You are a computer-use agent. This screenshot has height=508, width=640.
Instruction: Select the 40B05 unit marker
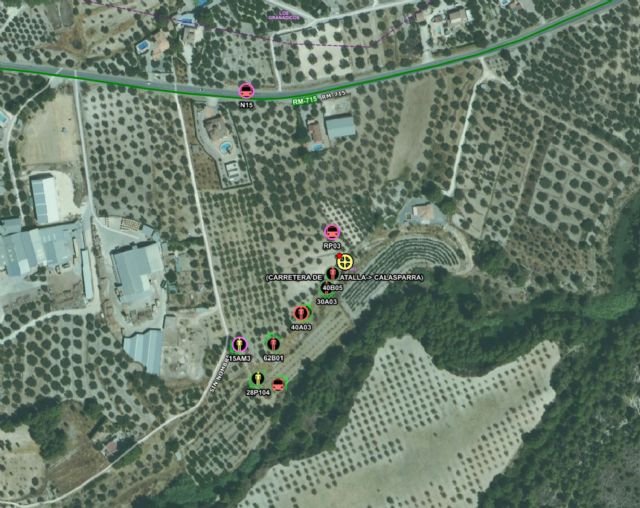click(x=332, y=273)
